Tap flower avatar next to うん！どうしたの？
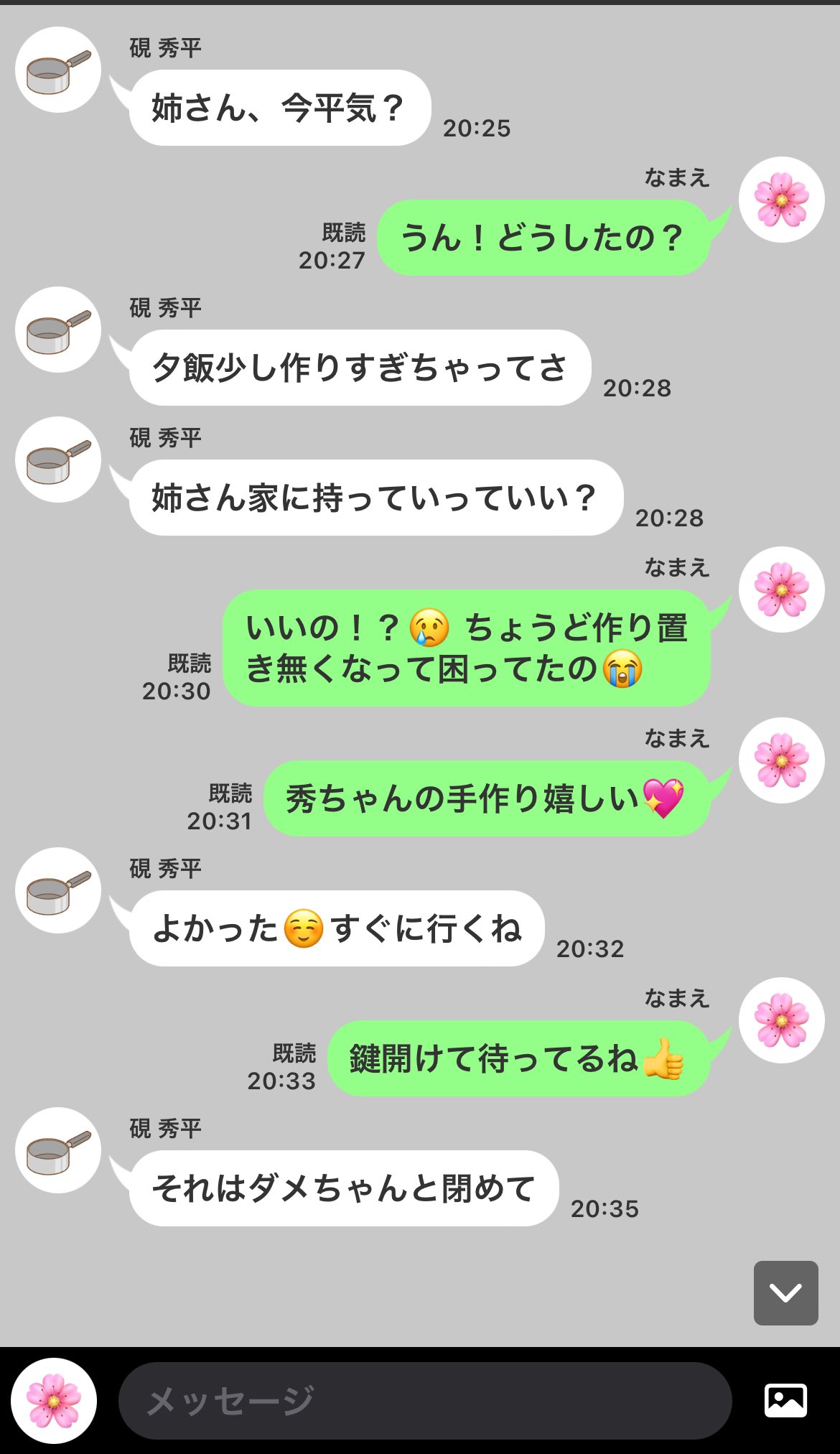The width and height of the screenshot is (840, 1454). click(x=782, y=200)
